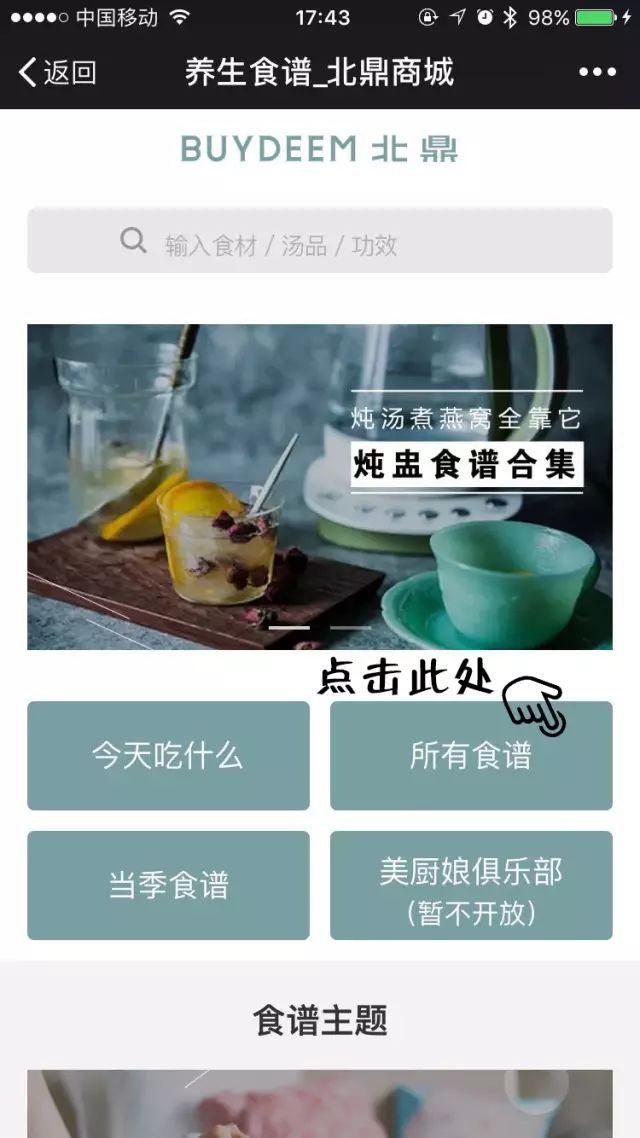View 所有食谱

coord(471,756)
